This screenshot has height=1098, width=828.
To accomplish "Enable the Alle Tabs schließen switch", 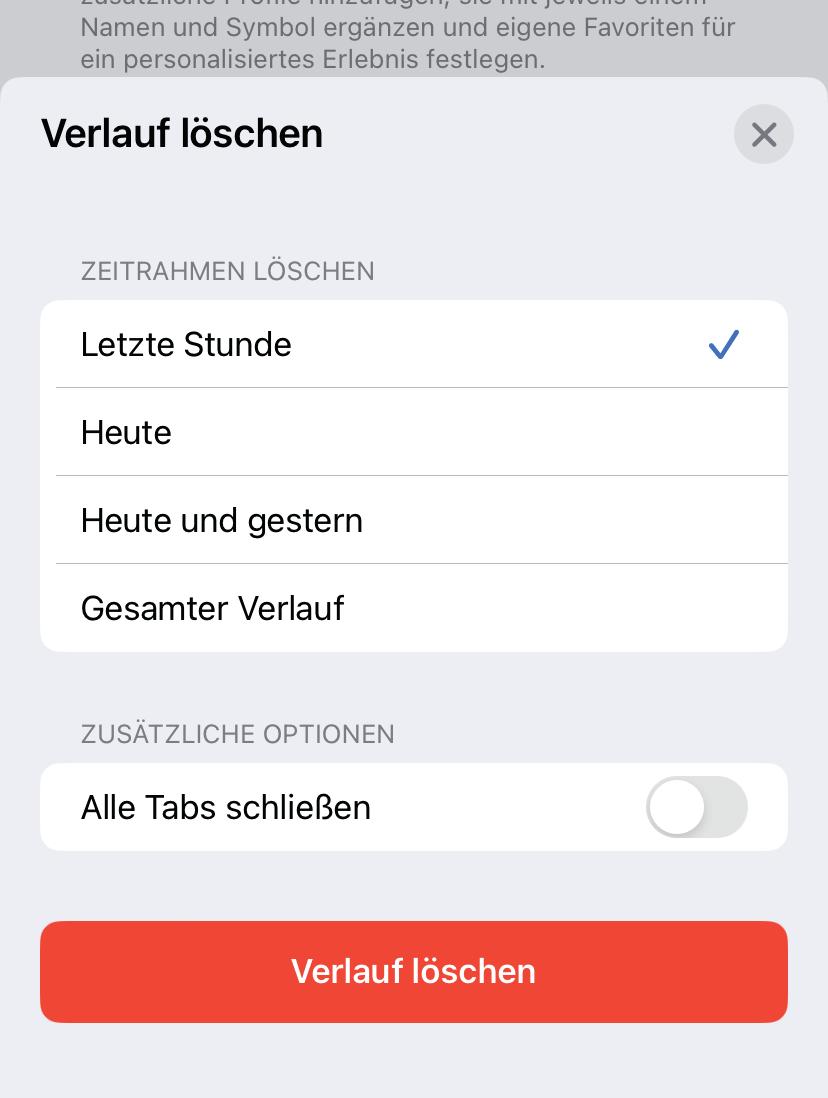I will pos(696,807).
